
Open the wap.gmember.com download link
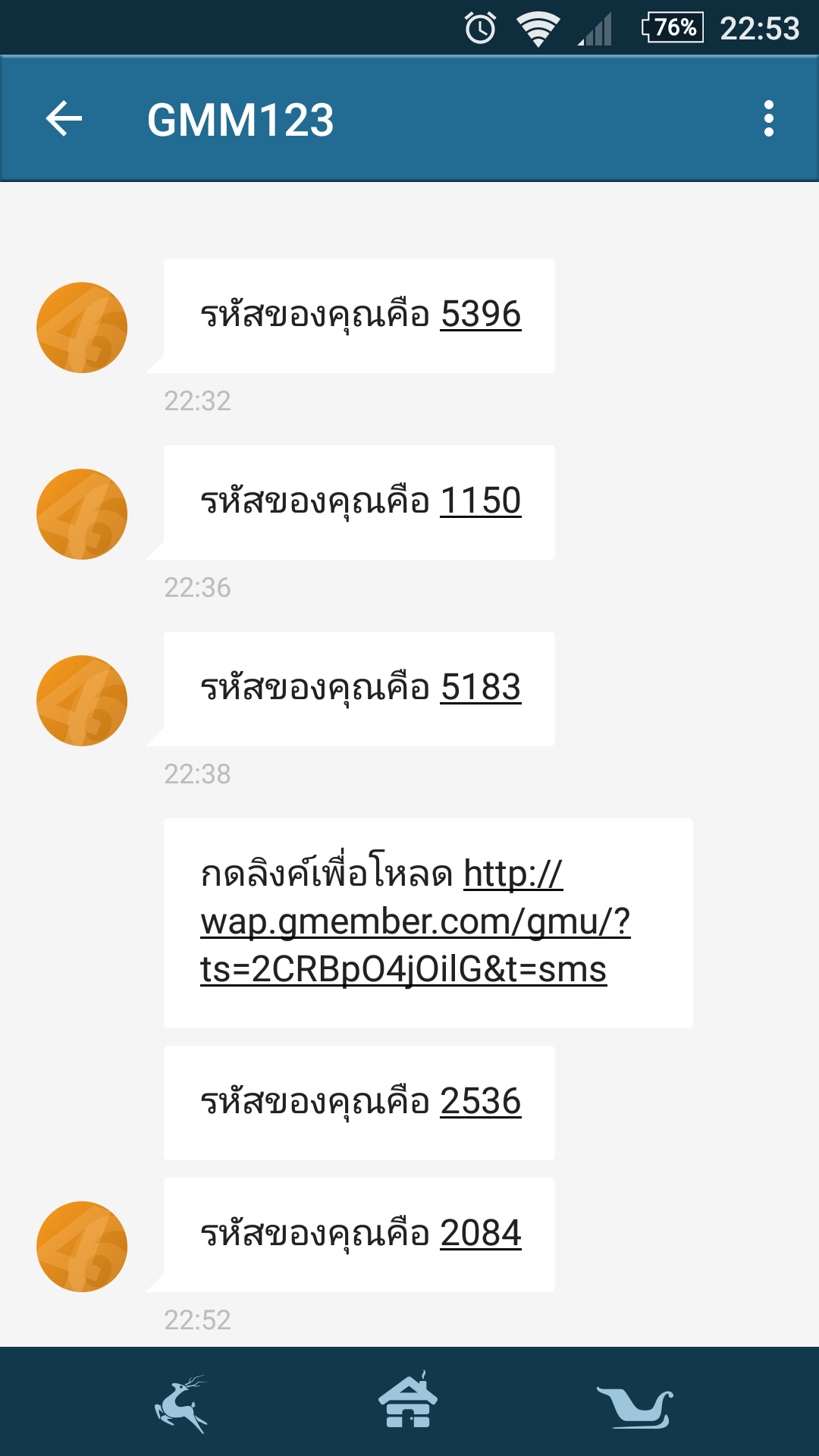[x=416, y=922]
